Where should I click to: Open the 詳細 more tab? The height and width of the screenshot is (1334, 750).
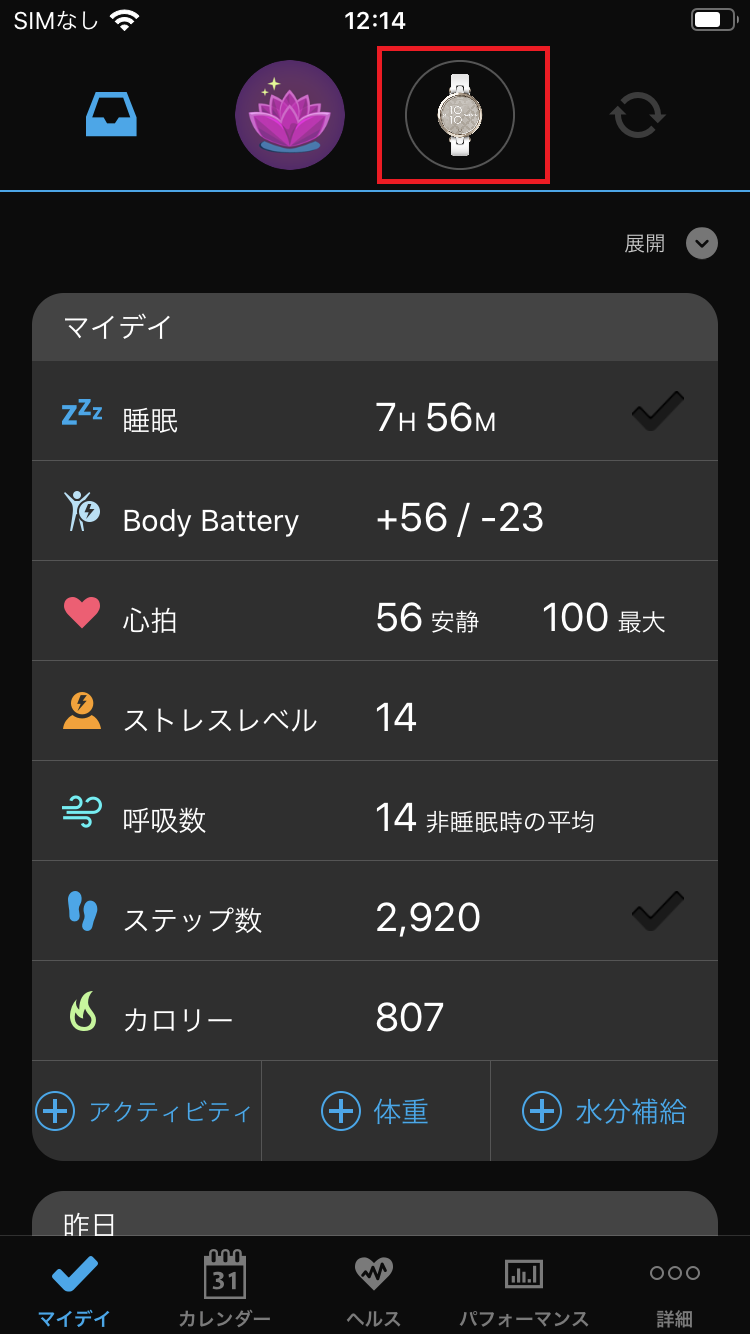pos(675,1288)
